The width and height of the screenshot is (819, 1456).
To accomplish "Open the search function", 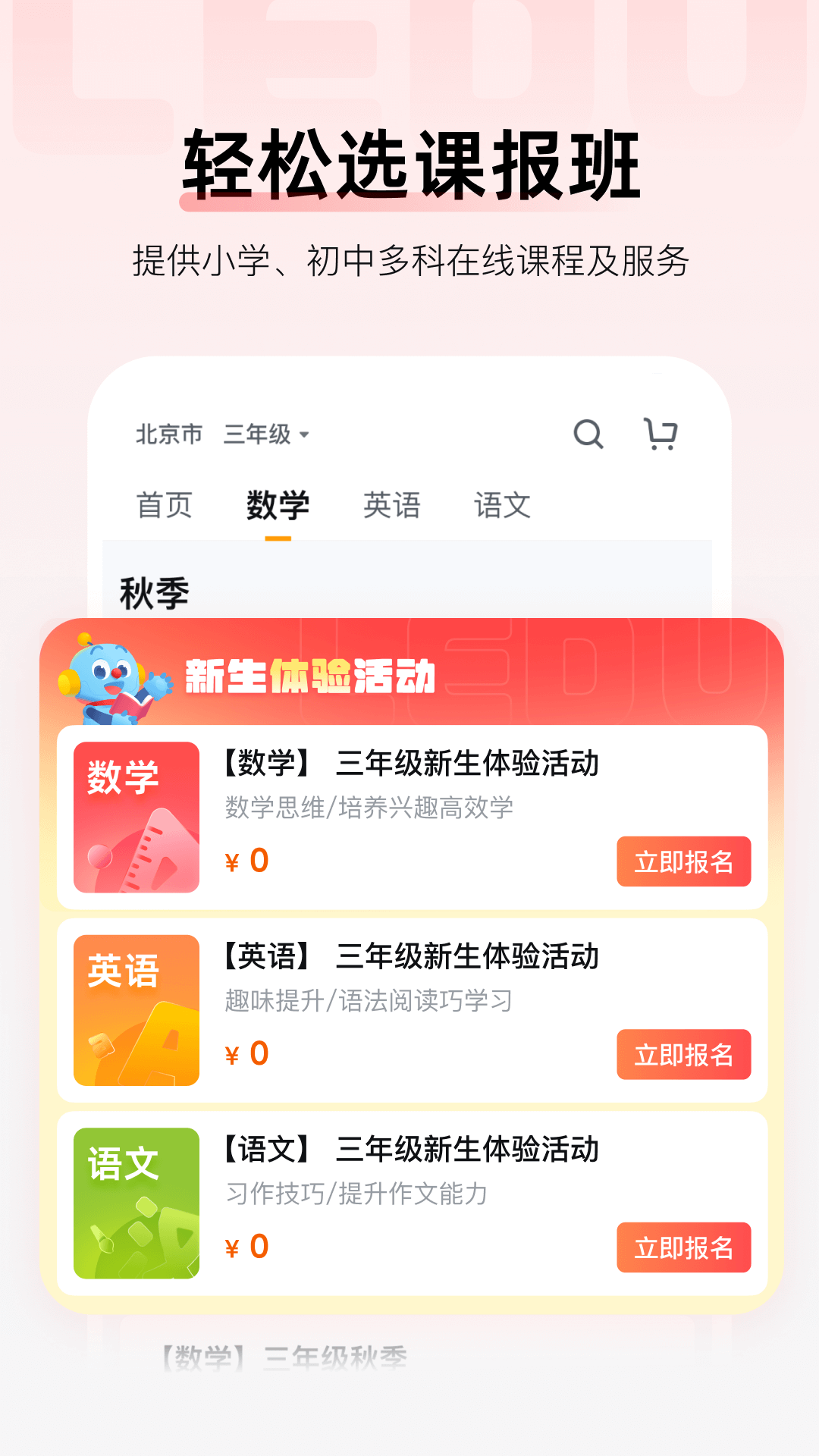I will pos(589,434).
